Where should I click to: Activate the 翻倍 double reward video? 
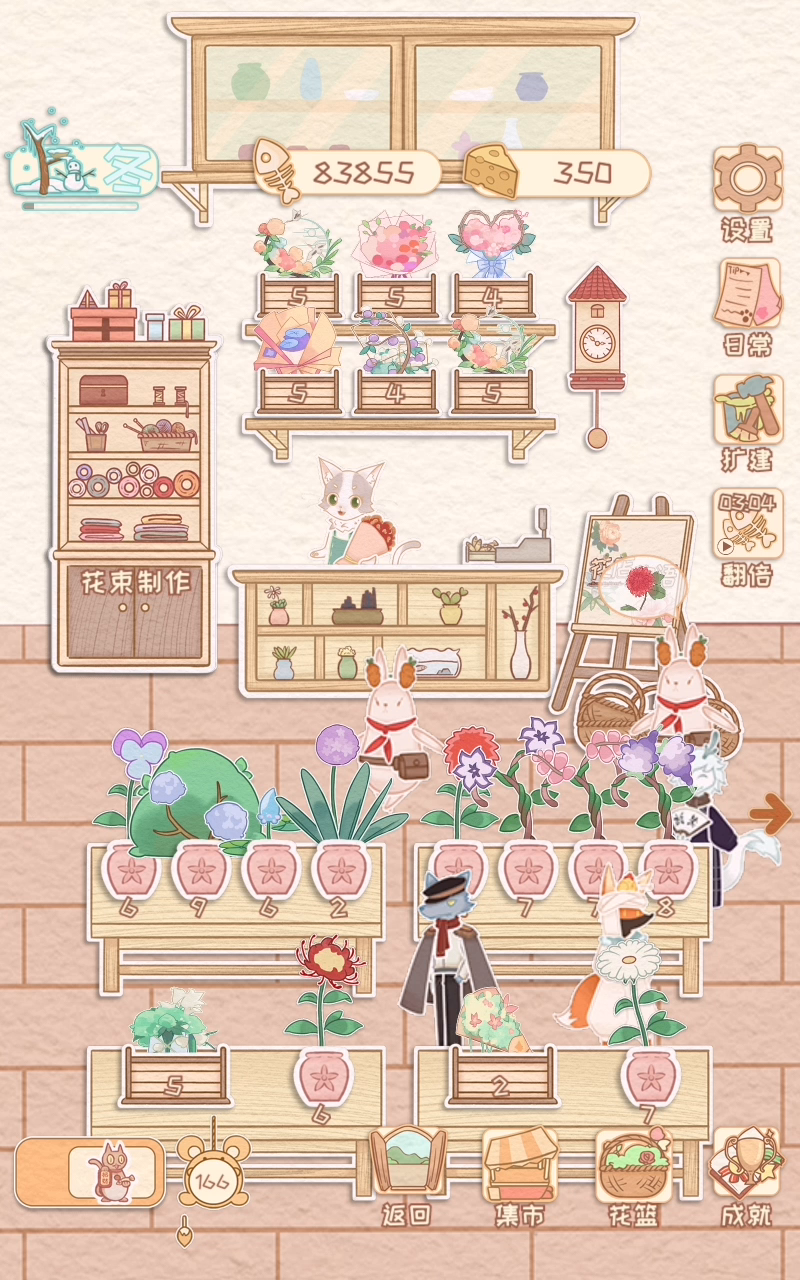point(747,537)
